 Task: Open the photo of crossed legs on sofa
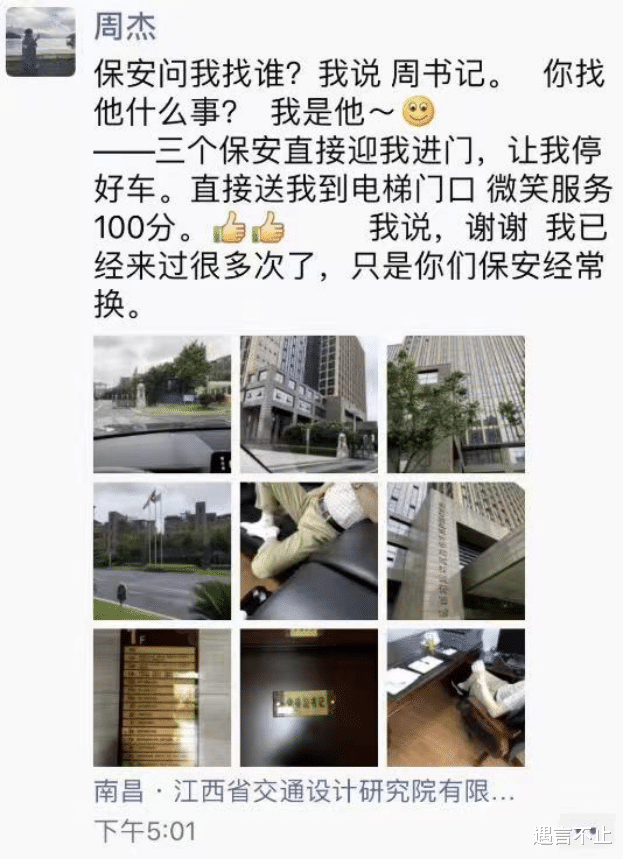pyautogui.click(x=309, y=551)
